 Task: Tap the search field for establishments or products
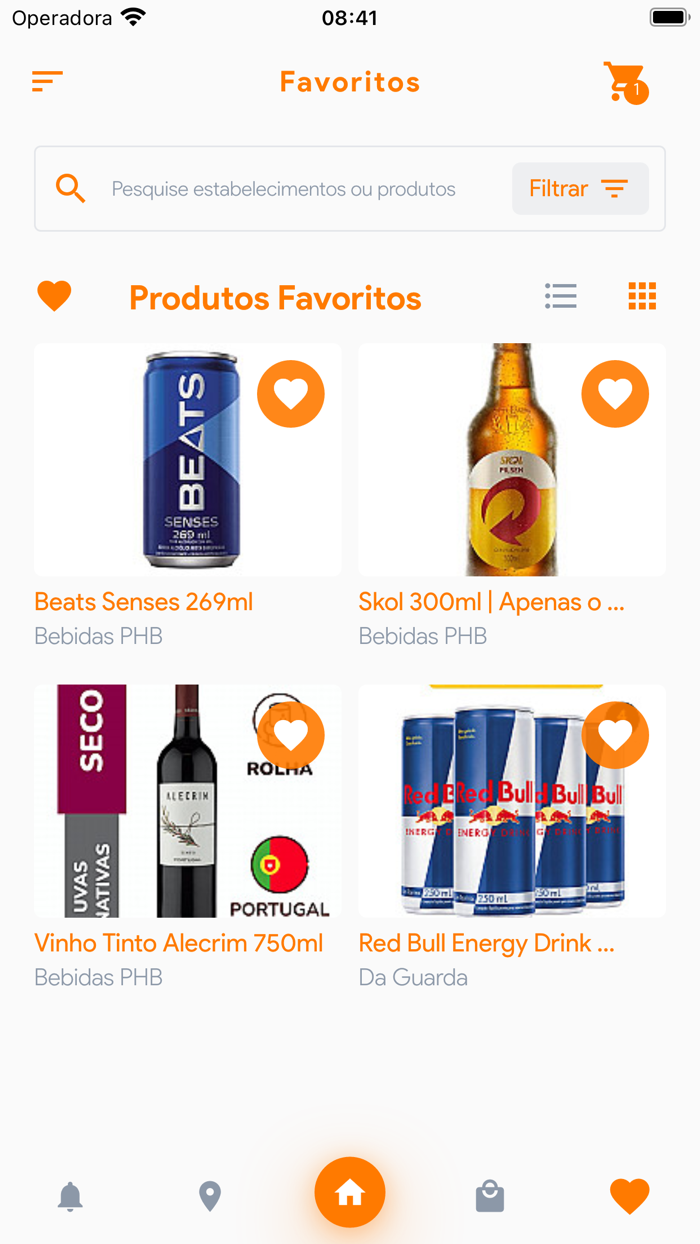click(283, 189)
